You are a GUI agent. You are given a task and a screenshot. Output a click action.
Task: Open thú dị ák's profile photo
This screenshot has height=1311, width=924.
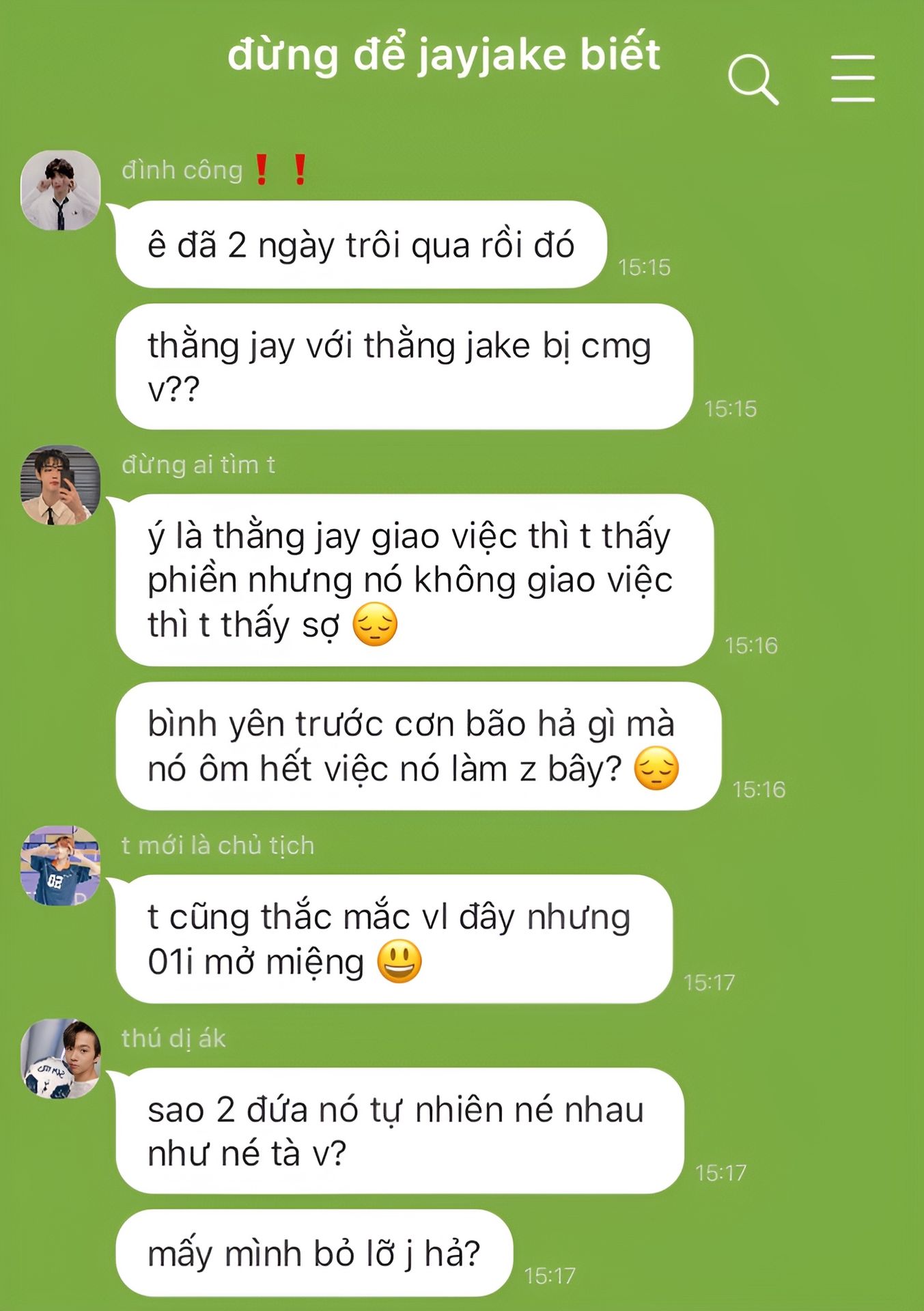(x=61, y=1058)
